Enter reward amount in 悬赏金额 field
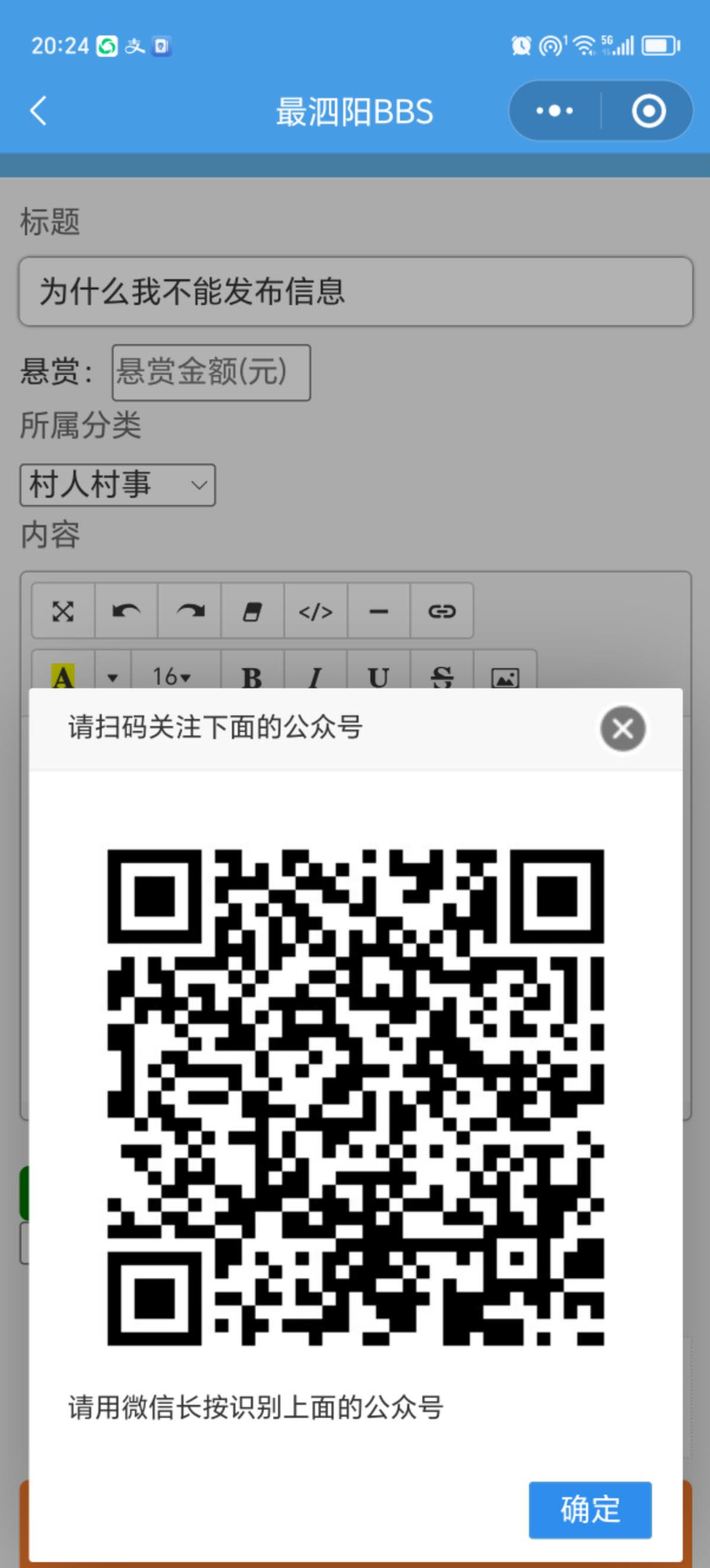The height and width of the screenshot is (1568, 710). 211,372
